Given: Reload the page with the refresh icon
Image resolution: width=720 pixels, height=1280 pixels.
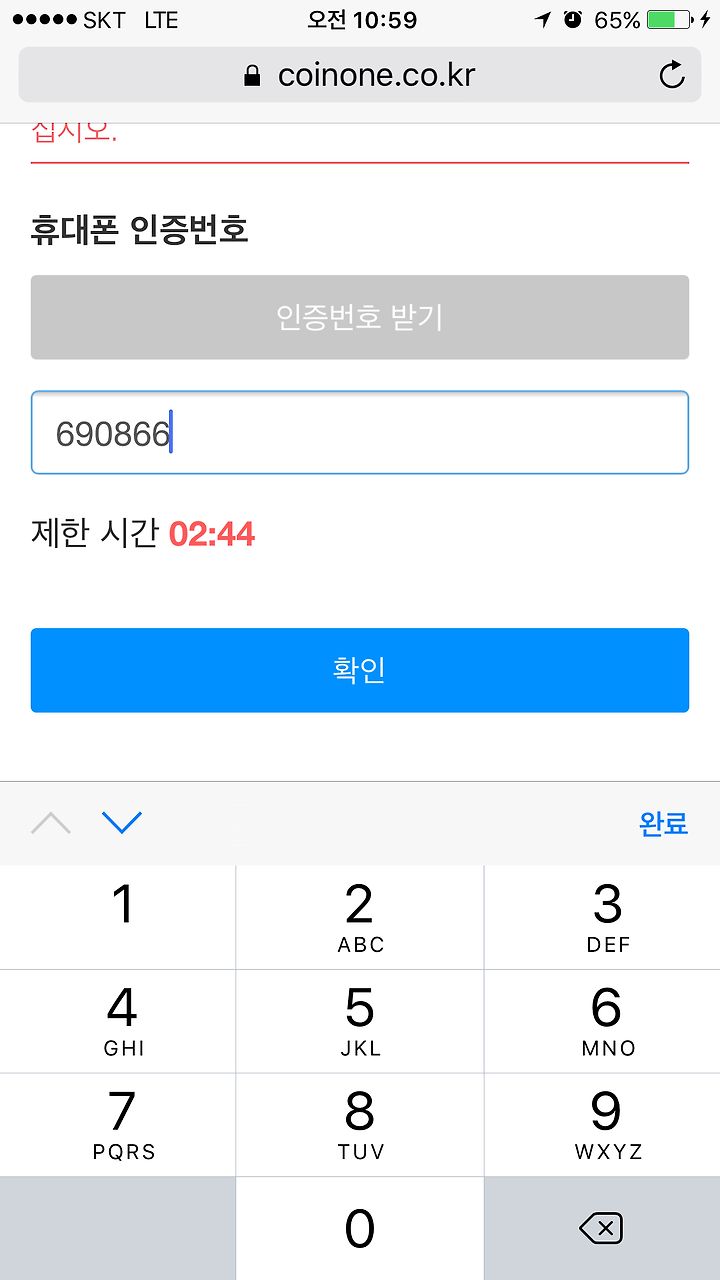Looking at the screenshot, I should (x=672, y=75).
